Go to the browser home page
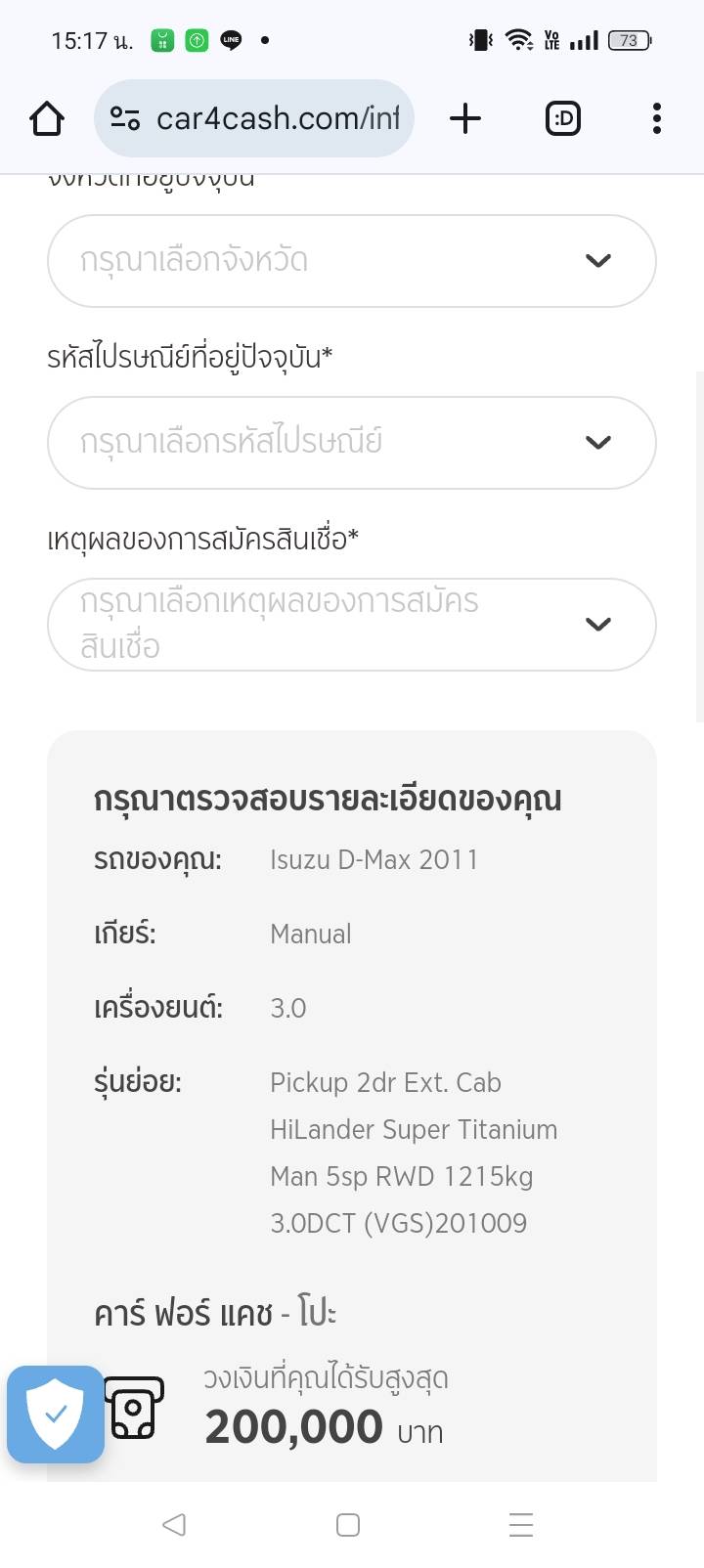Screen dimensions: 704x1568 [47, 119]
